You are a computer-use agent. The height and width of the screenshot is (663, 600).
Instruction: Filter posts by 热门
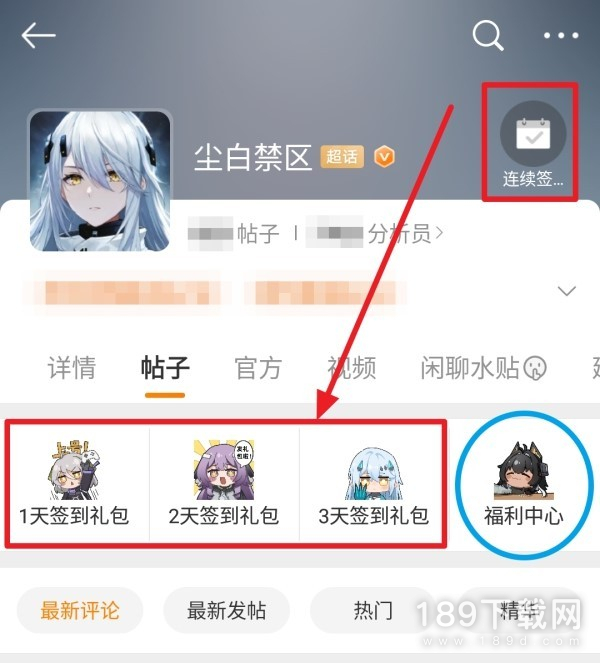[x=373, y=610]
